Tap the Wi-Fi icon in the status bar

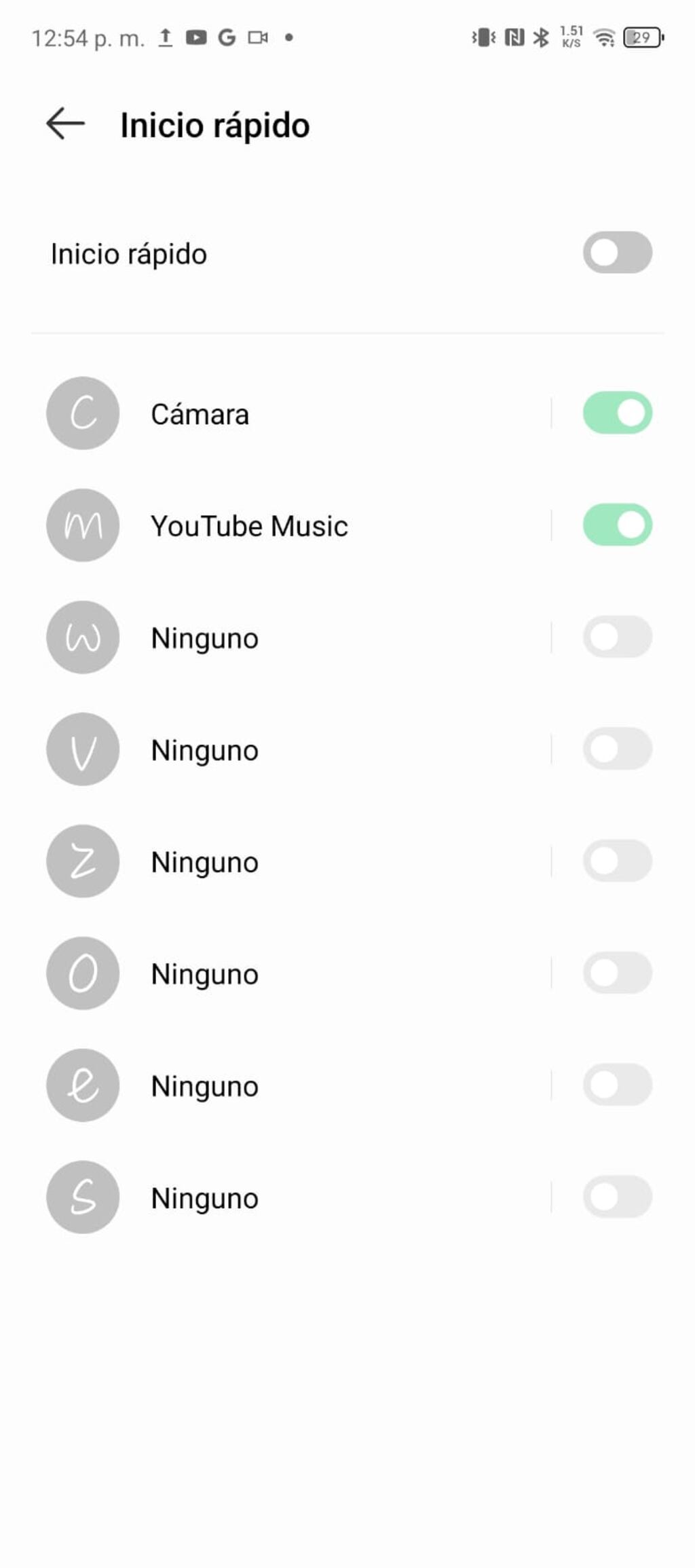(603, 39)
